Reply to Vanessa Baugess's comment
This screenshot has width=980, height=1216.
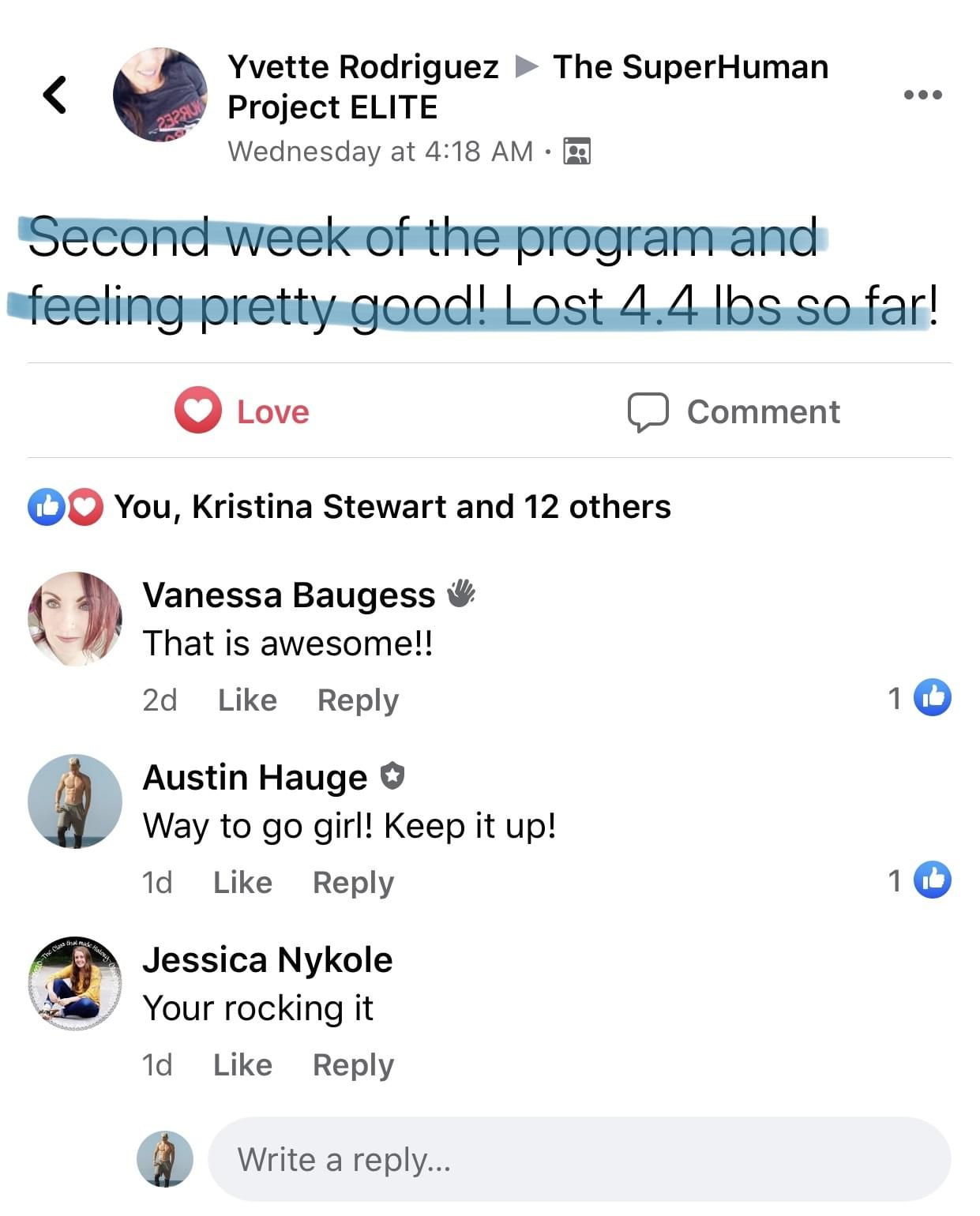pyautogui.click(x=358, y=700)
